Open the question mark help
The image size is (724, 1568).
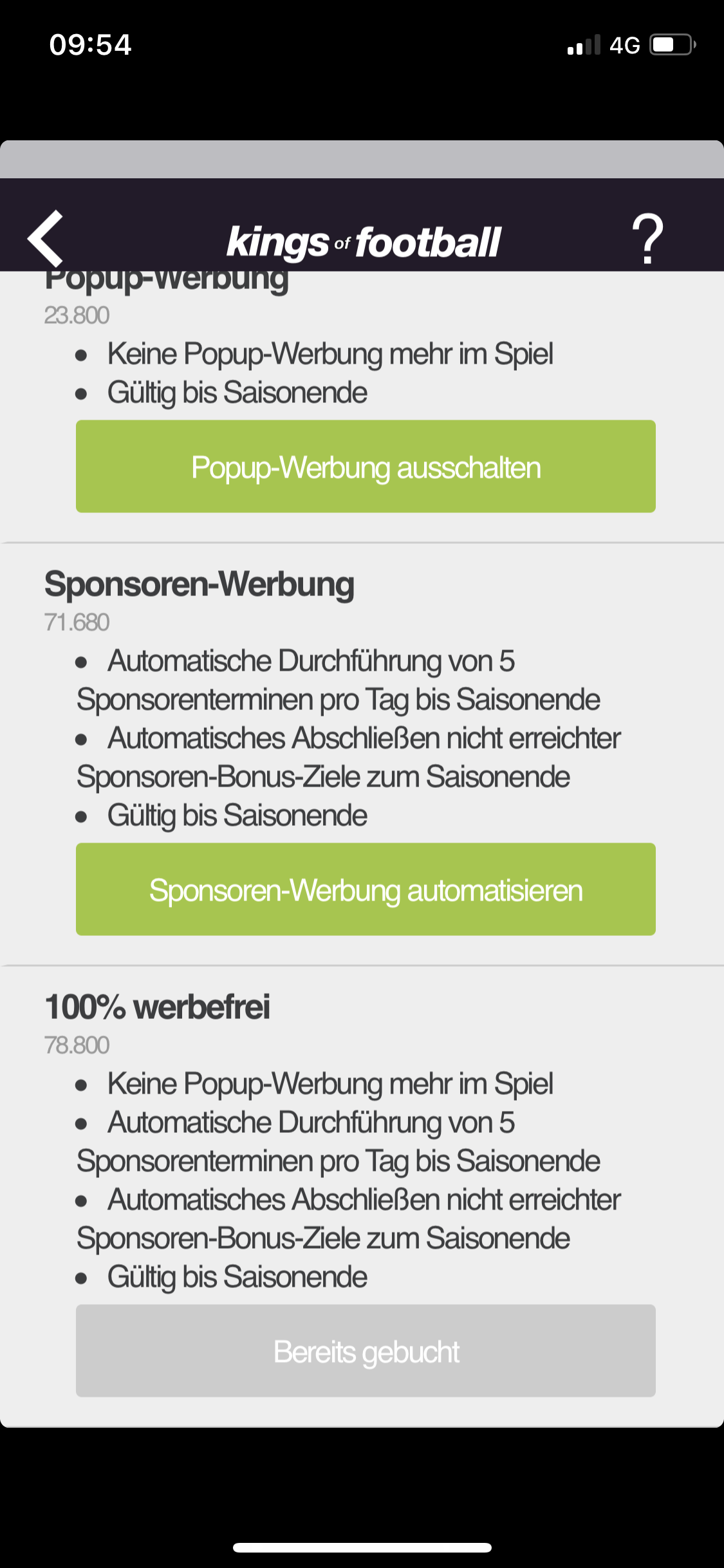[x=647, y=239]
